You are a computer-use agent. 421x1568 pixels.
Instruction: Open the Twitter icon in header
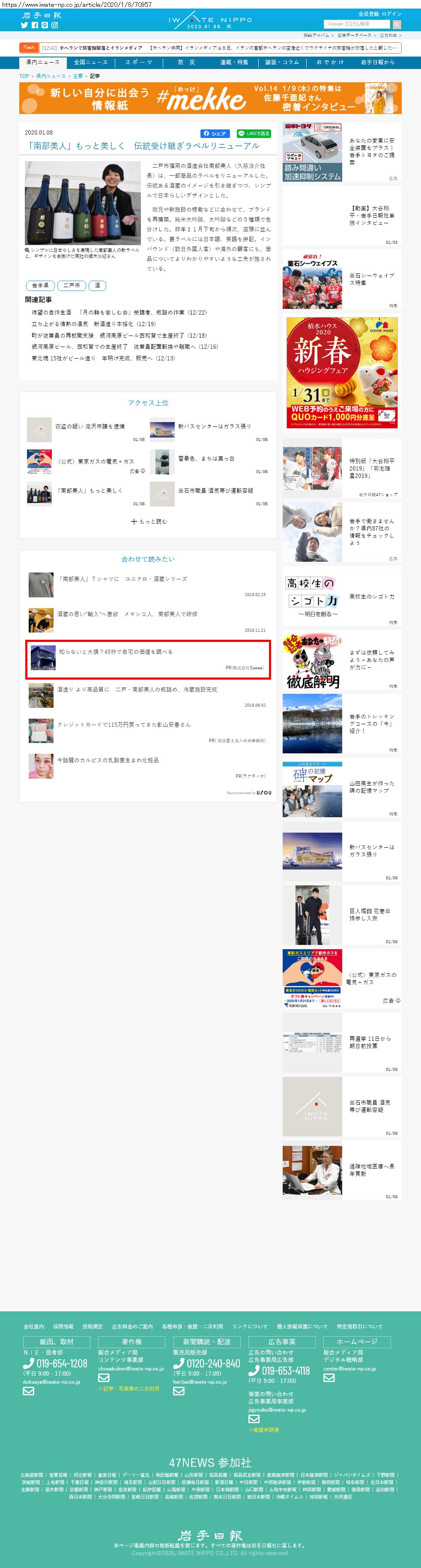24,25
